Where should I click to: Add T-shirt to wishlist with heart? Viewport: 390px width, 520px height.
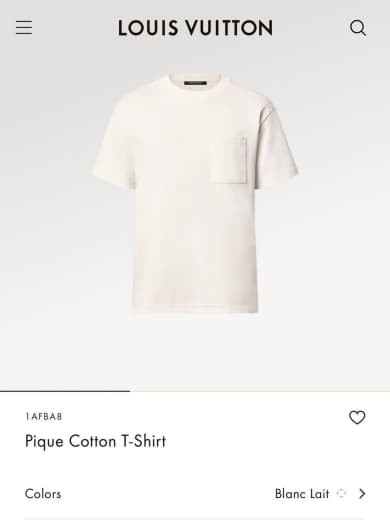pos(357,417)
